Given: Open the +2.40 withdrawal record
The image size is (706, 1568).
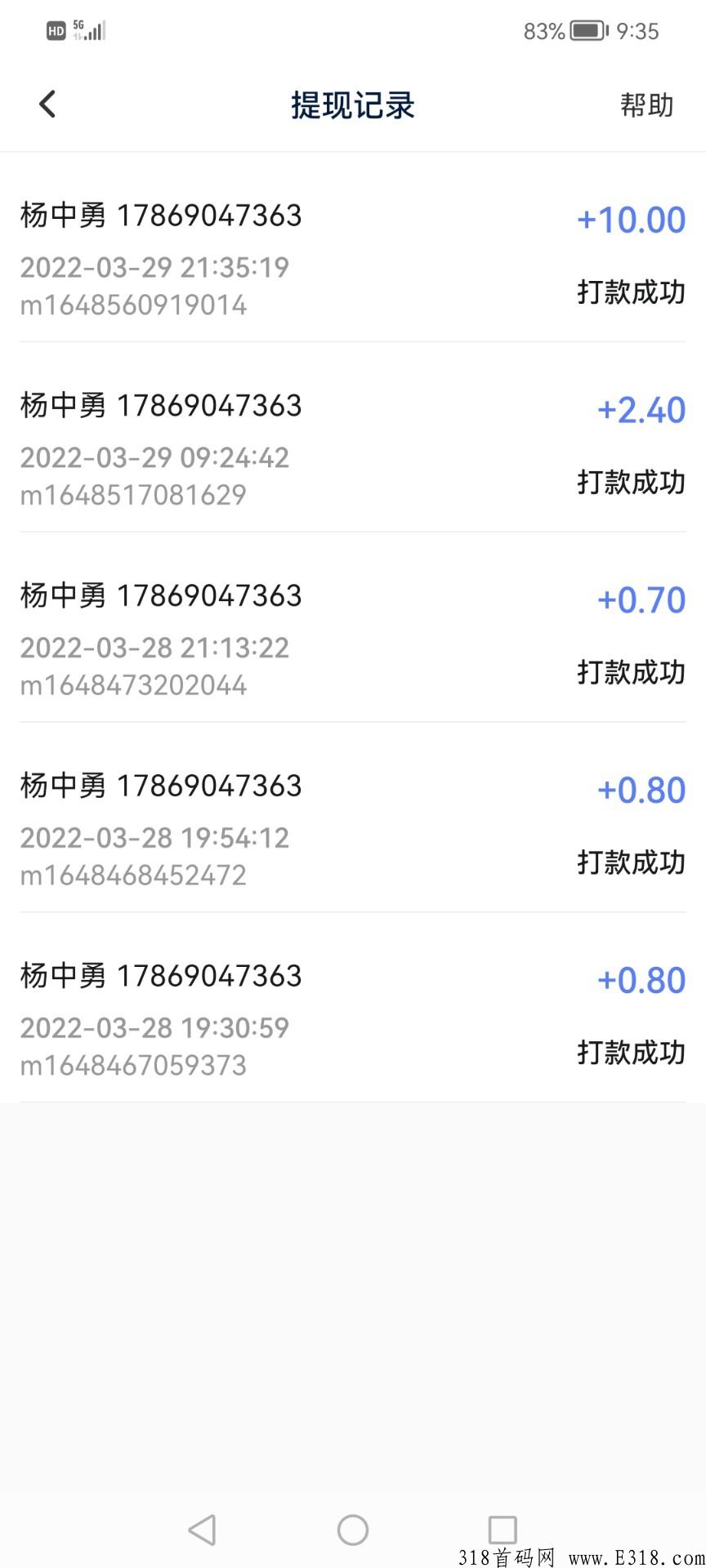Looking at the screenshot, I should pyautogui.click(x=353, y=438).
